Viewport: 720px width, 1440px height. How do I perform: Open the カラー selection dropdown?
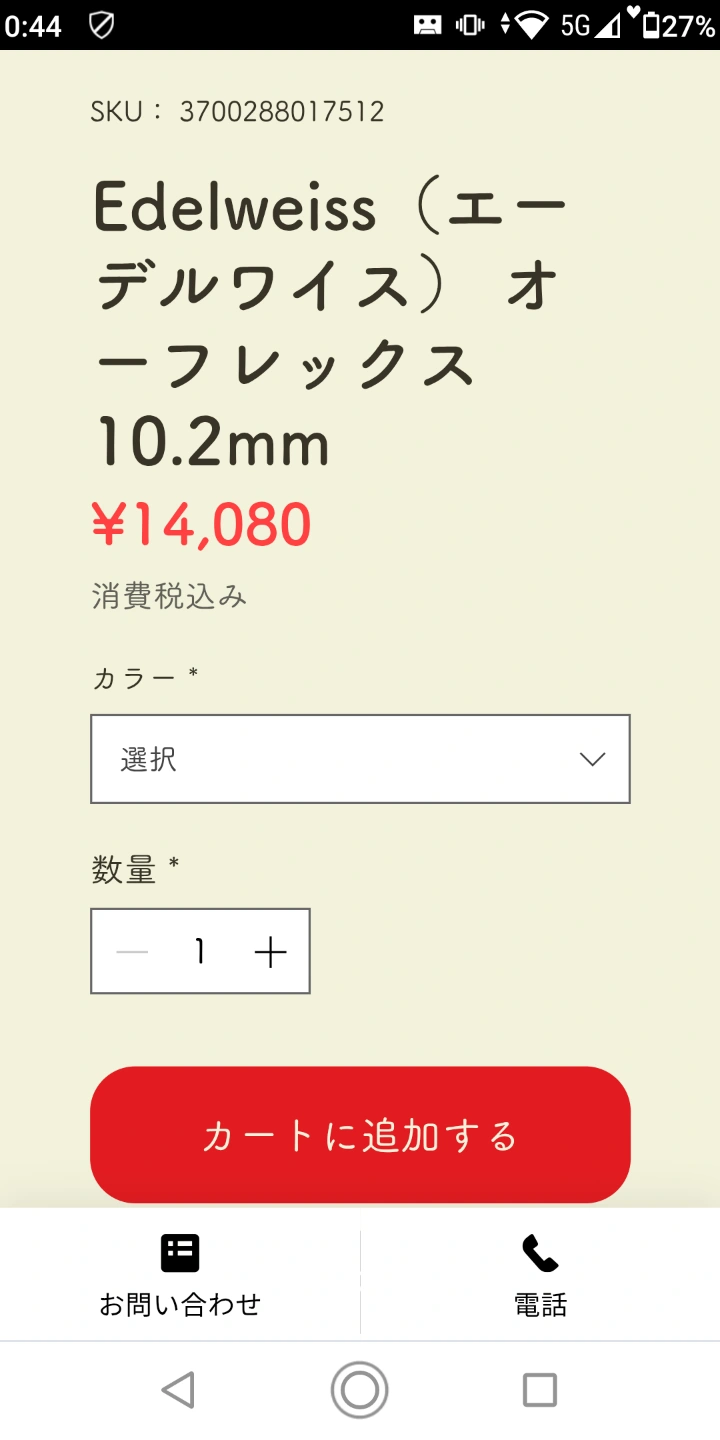(360, 759)
